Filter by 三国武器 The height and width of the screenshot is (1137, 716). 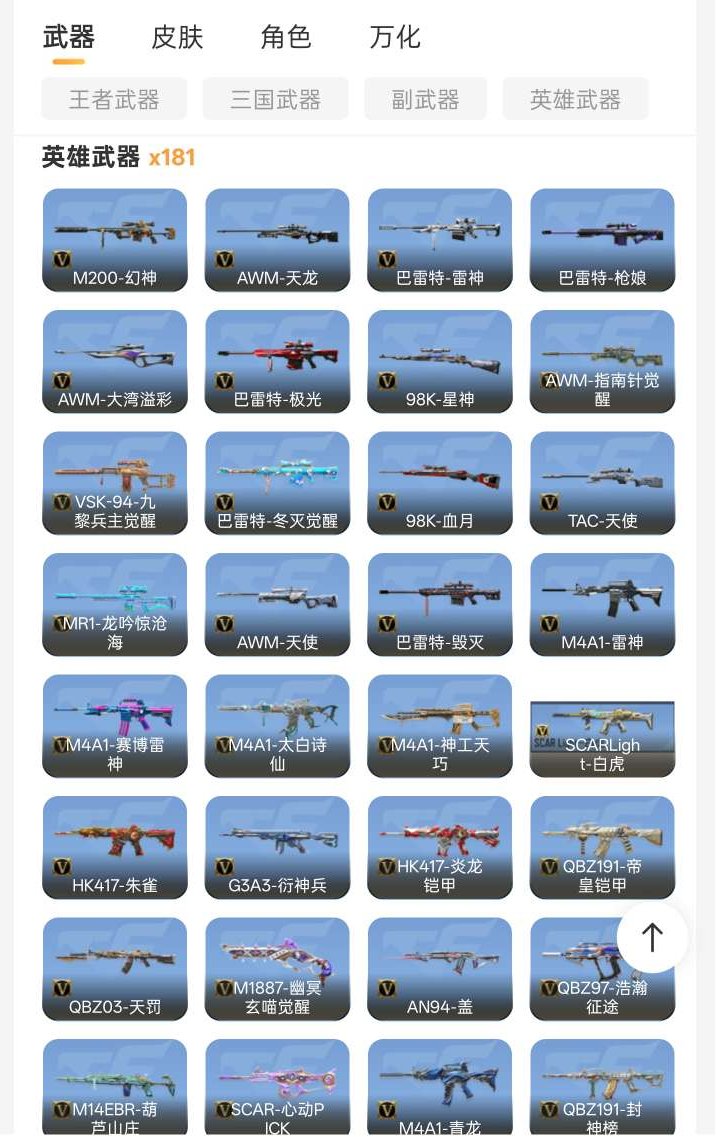point(275,99)
